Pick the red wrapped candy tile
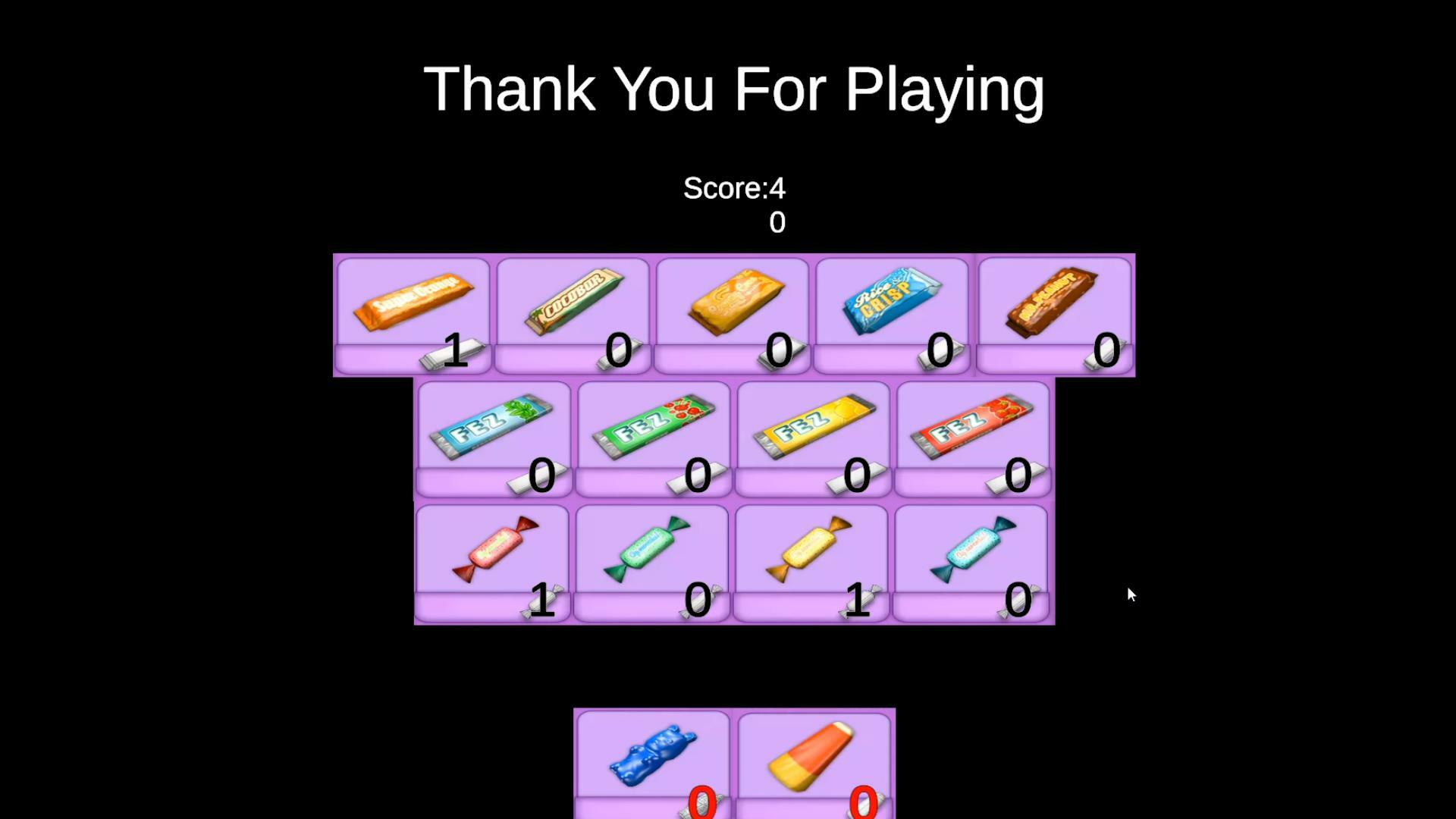The width and height of the screenshot is (1456, 819). pos(493,556)
